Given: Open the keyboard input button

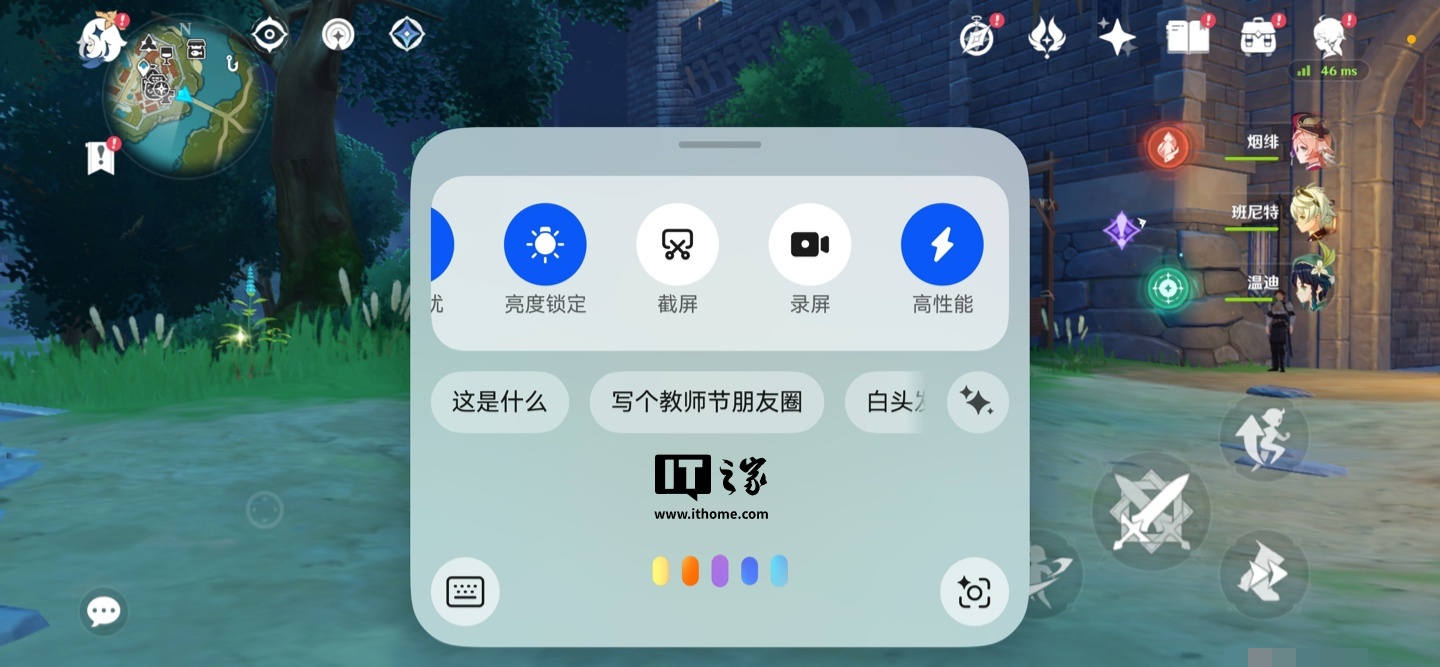Looking at the screenshot, I should point(465,592).
